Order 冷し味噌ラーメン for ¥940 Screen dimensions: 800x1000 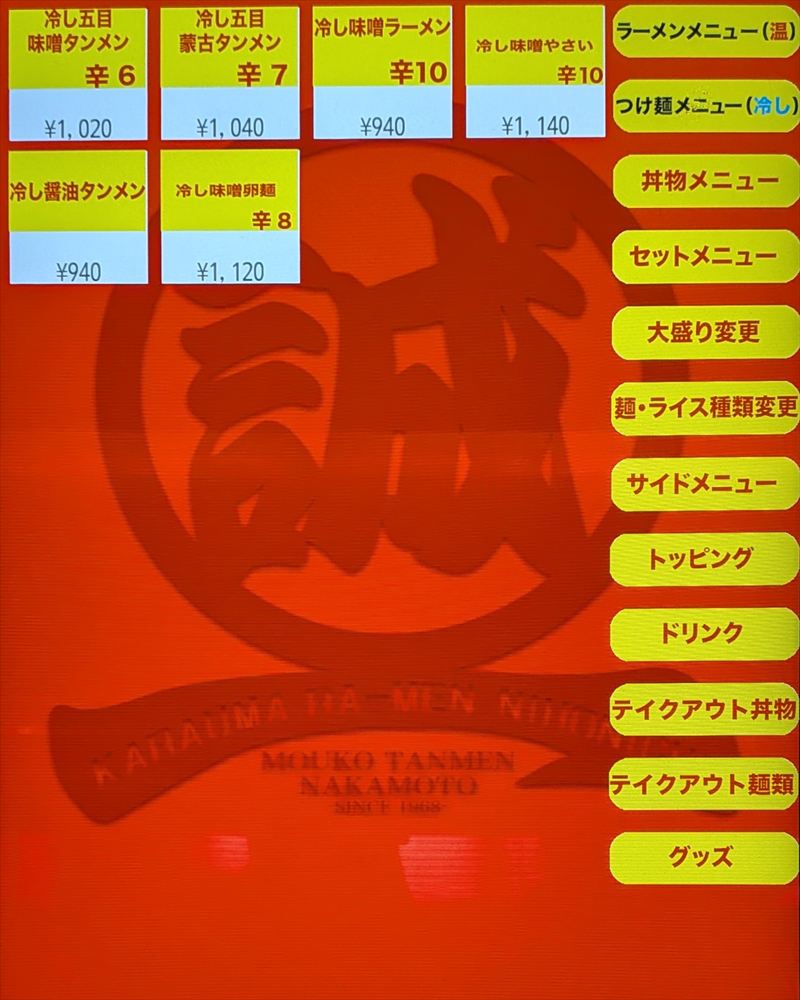382,72
